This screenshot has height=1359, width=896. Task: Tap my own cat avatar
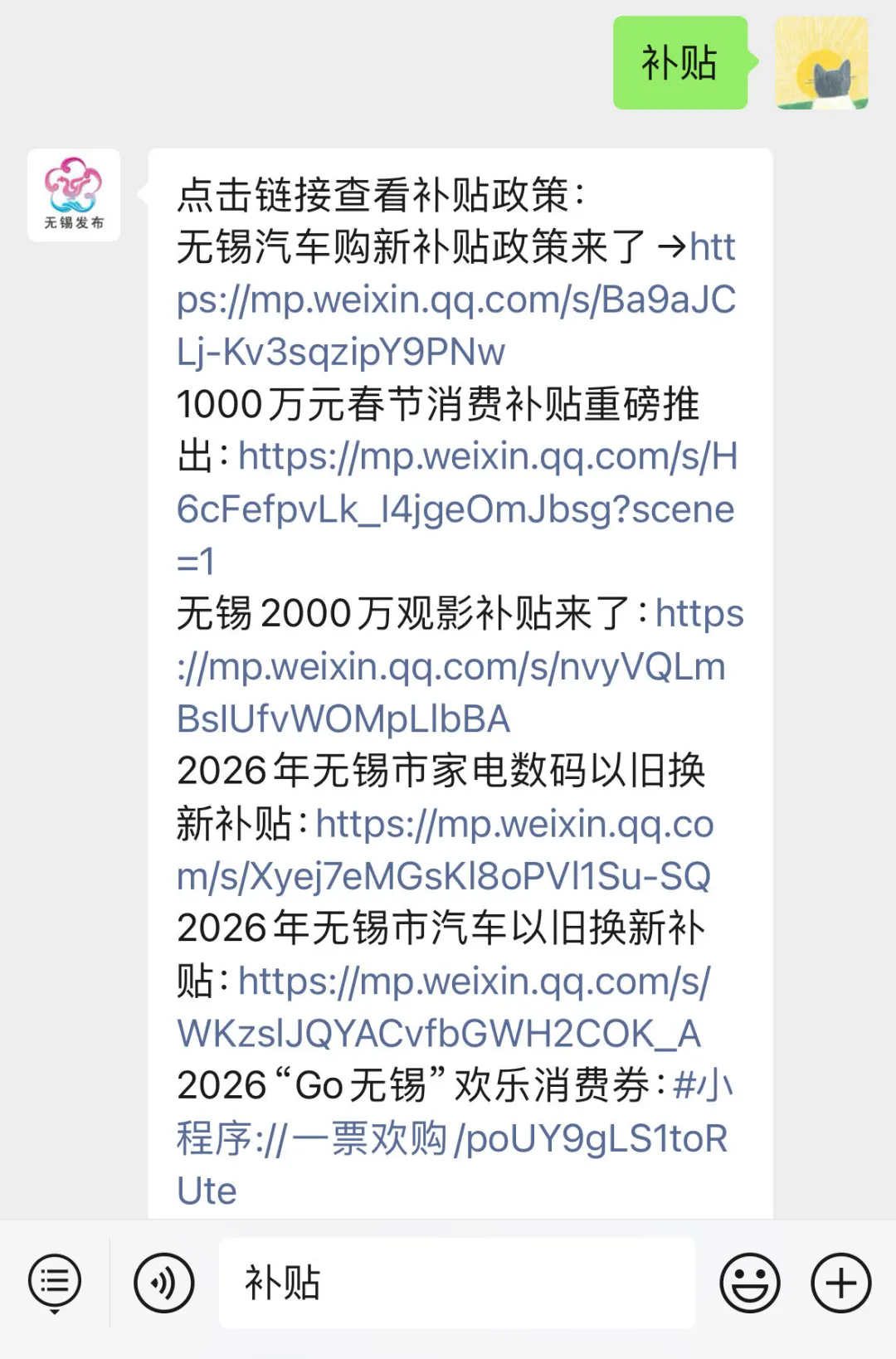coord(821,63)
